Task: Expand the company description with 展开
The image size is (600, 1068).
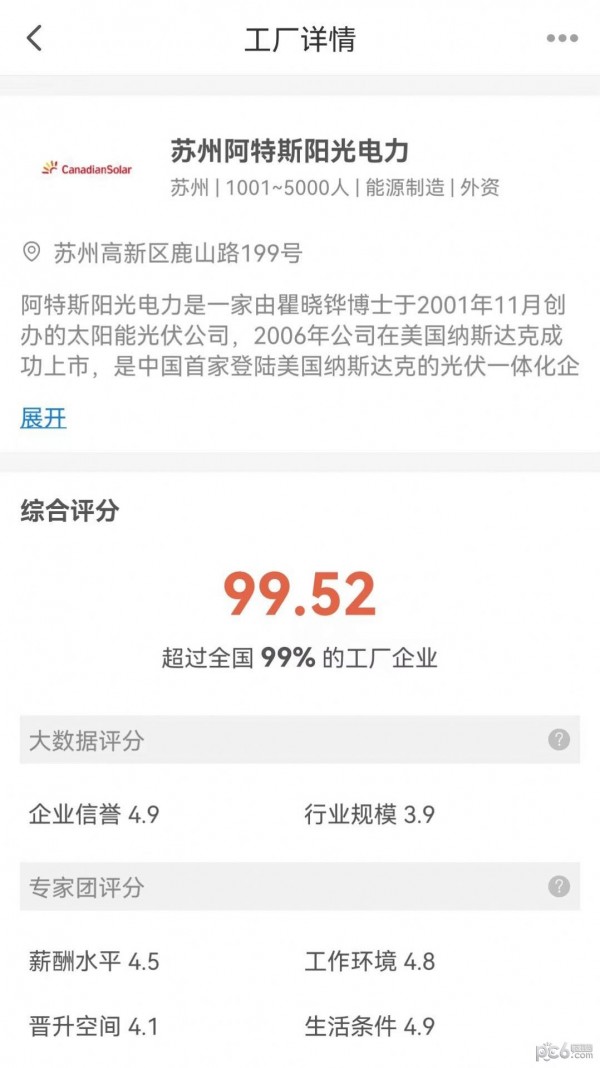Action: point(44,418)
